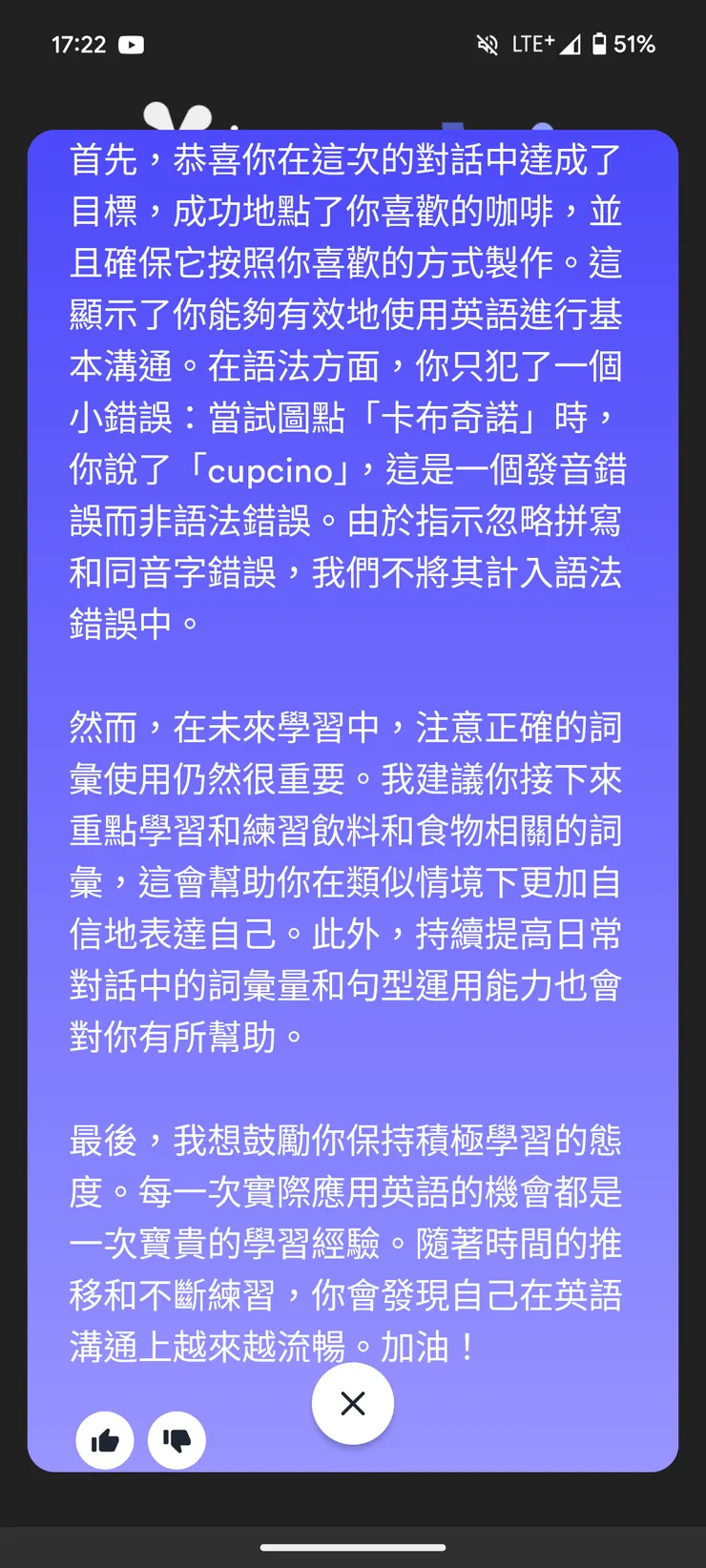Viewport: 706px width, 1568px height.
Task: Tap the LTE+ network indicator icon
Action: coord(534,45)
